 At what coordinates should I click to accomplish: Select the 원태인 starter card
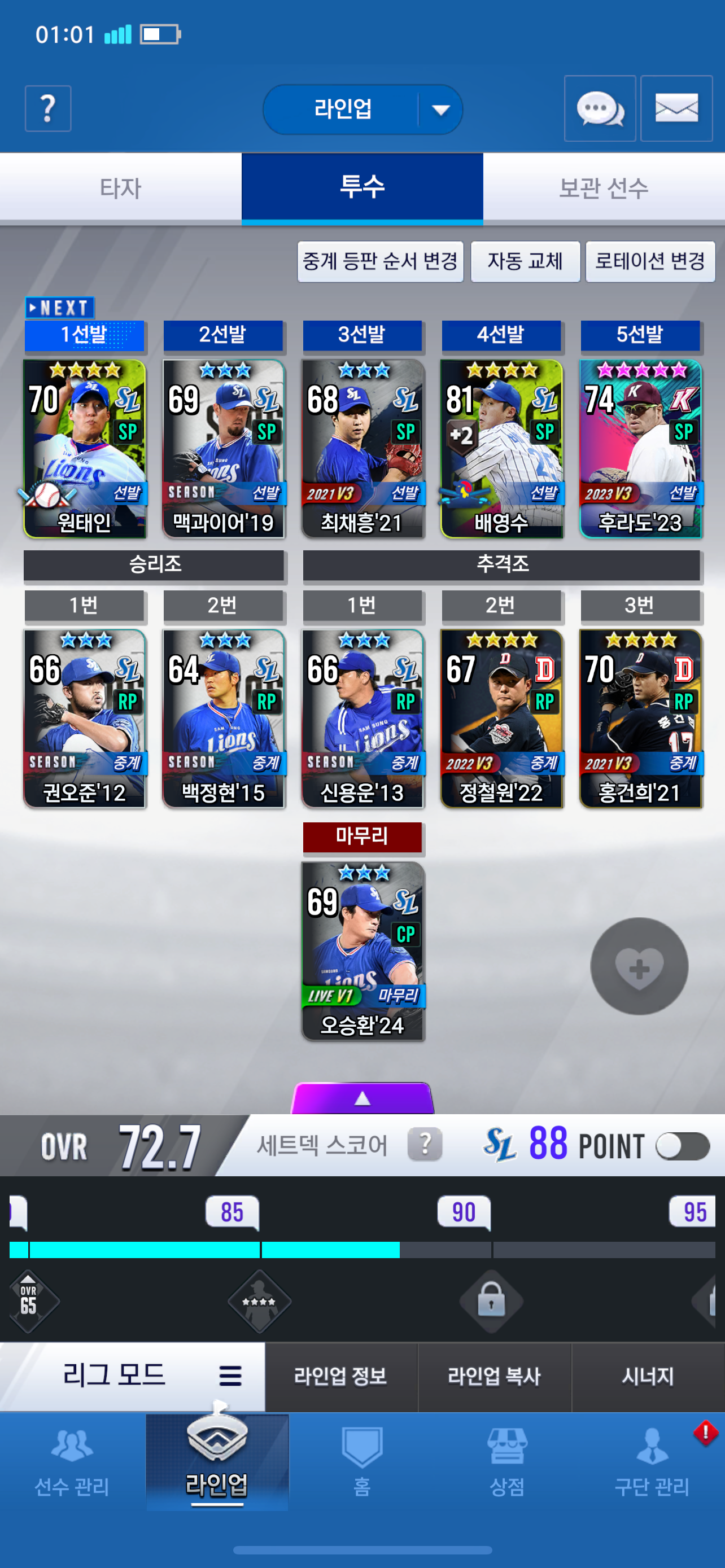(x=85, y=449)
